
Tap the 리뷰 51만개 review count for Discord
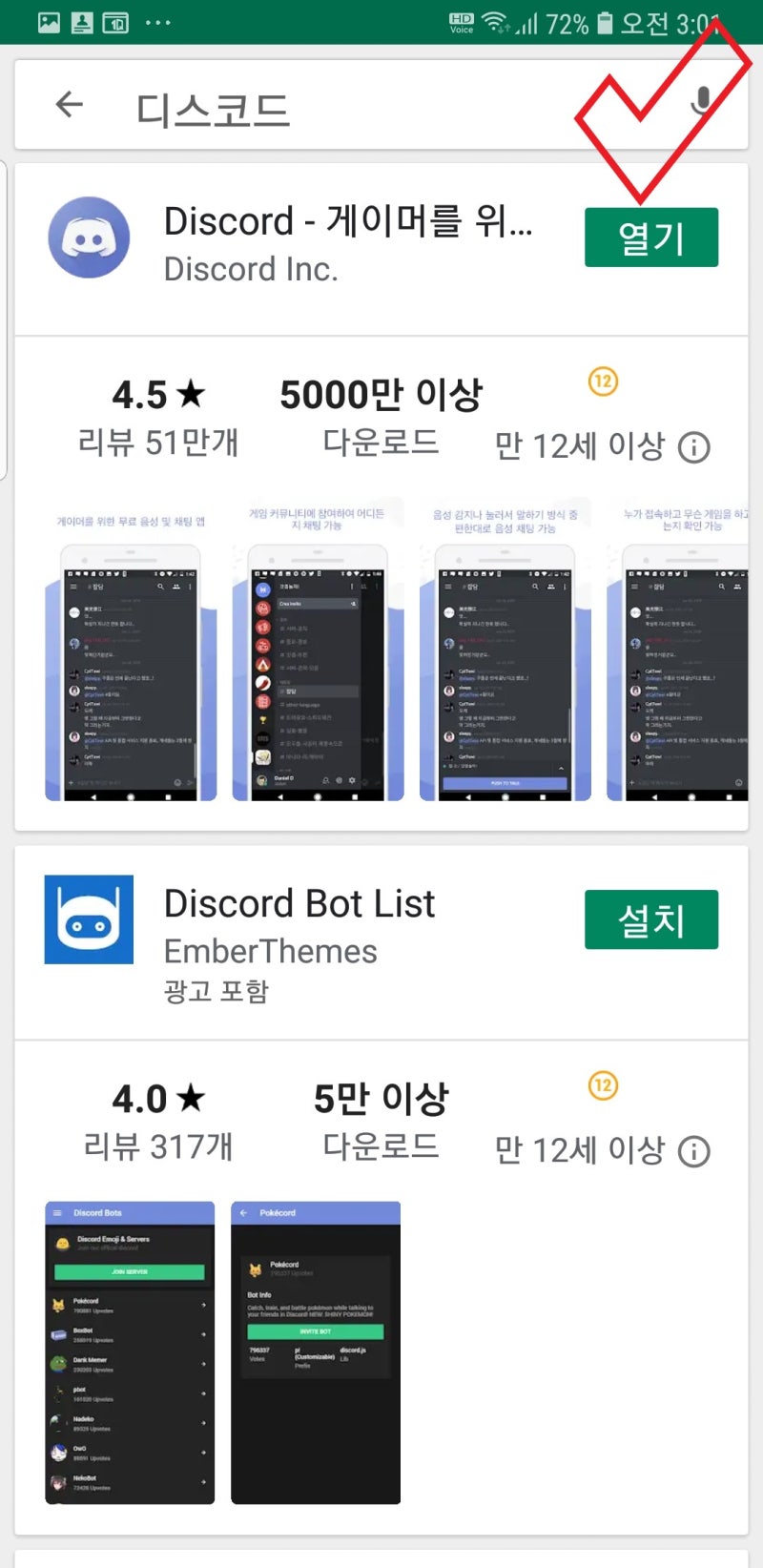[157, 442]
